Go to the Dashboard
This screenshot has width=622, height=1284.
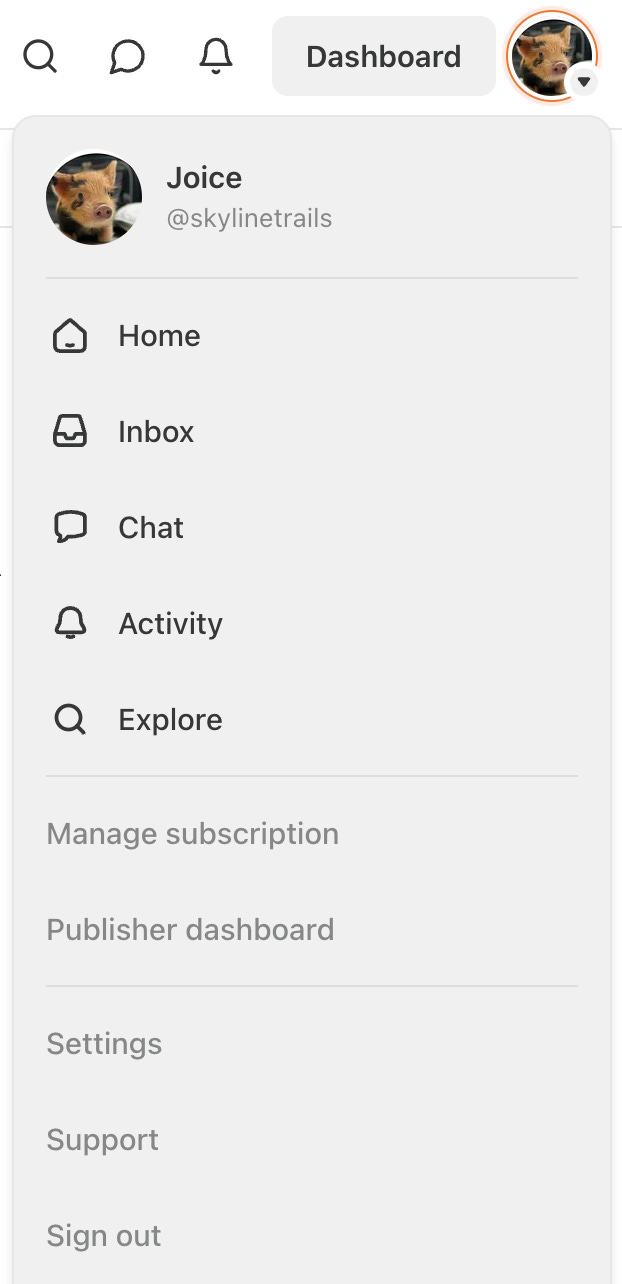click(383, 57)
